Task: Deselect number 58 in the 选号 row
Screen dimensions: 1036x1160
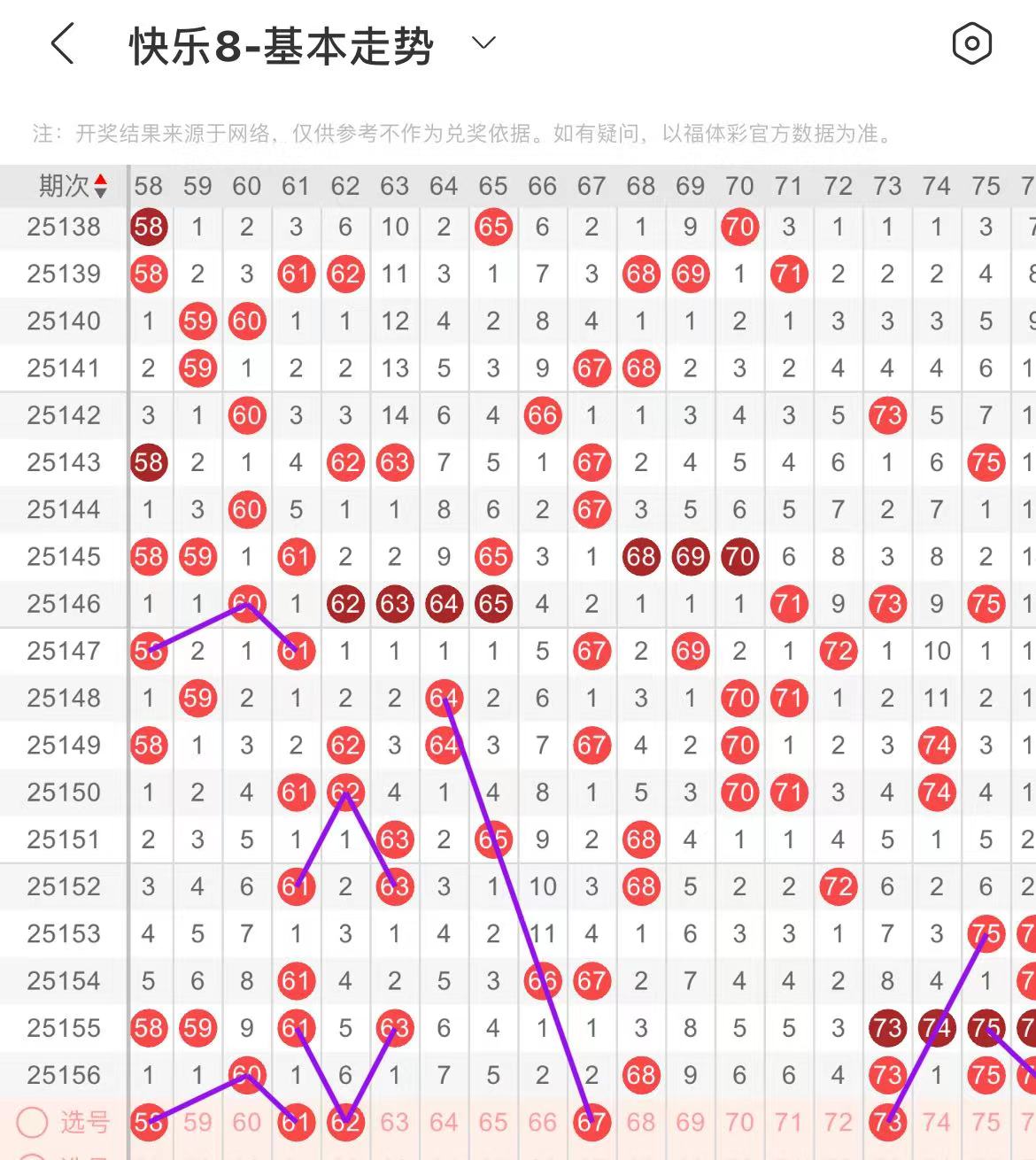Action: point(148,1123)
